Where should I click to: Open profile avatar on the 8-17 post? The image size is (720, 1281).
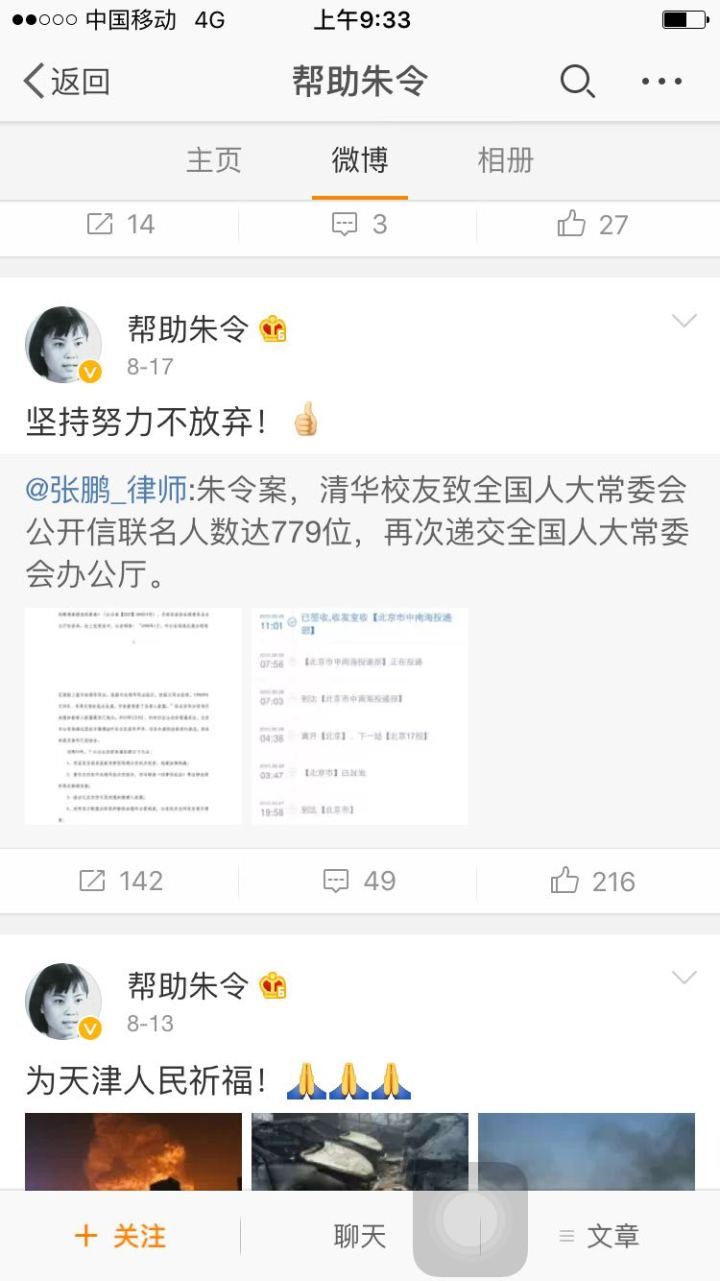click(x=63, y=345)
